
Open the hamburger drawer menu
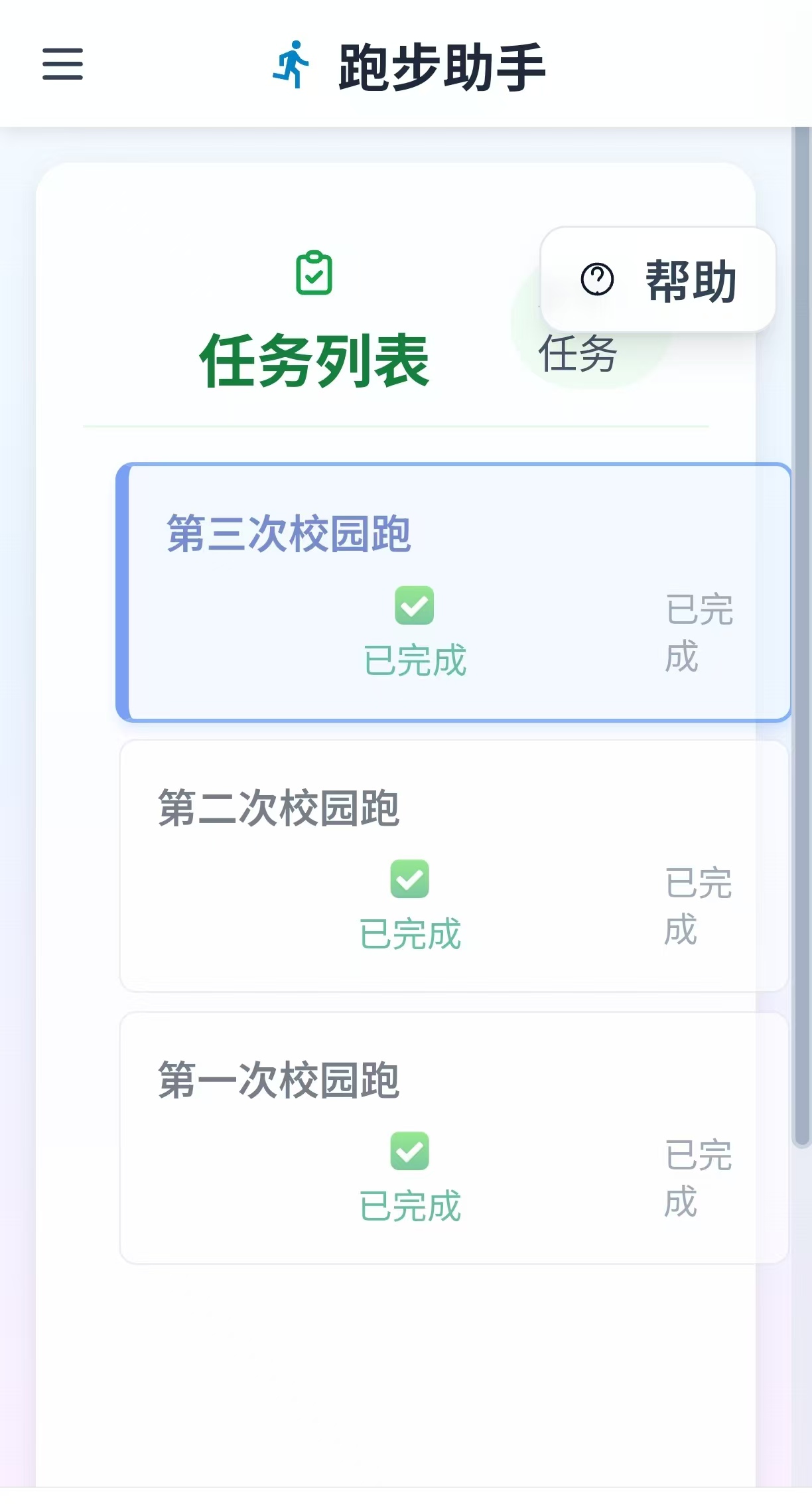pyautogui.click(x=62, y=64)
